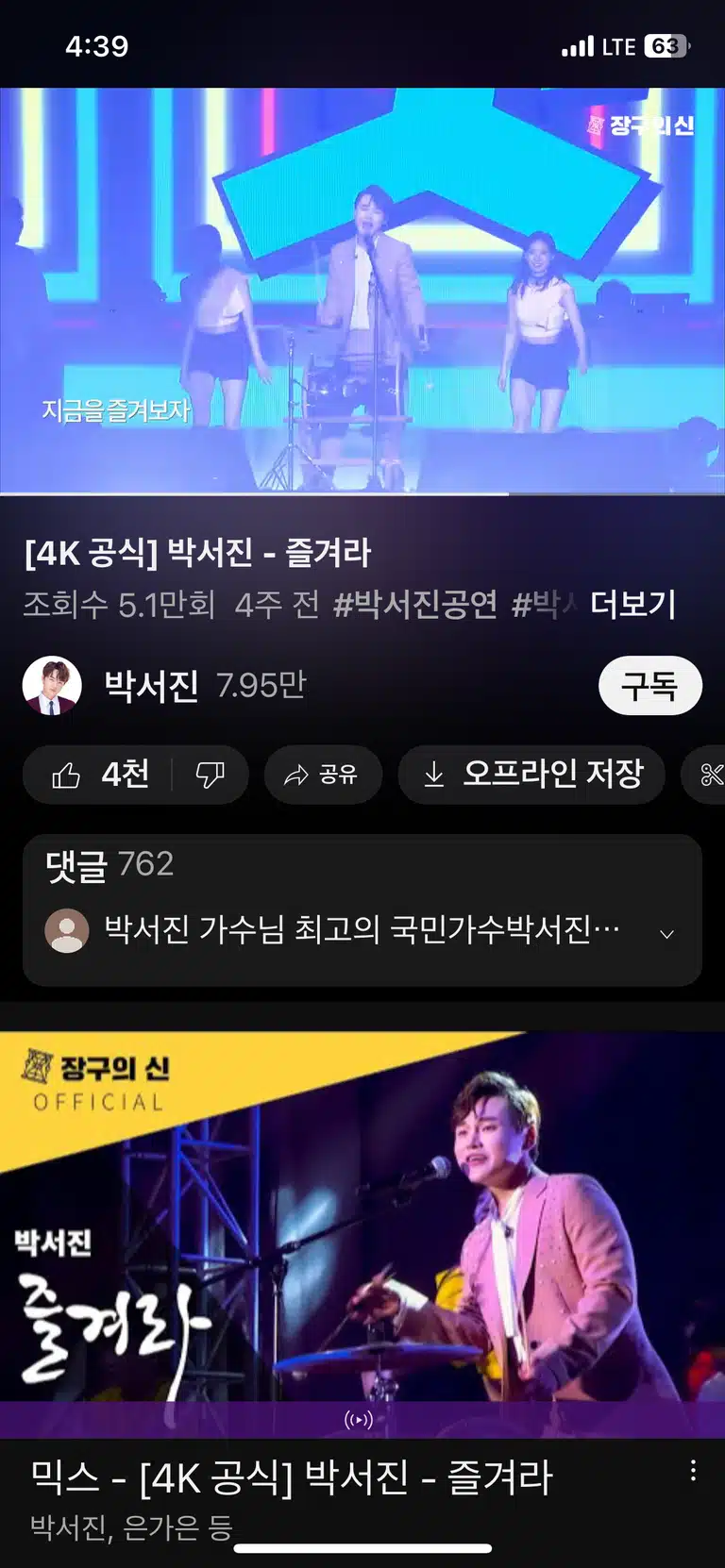Open the 믹스 playlist thumbnail

click(x=362, y=1234)
